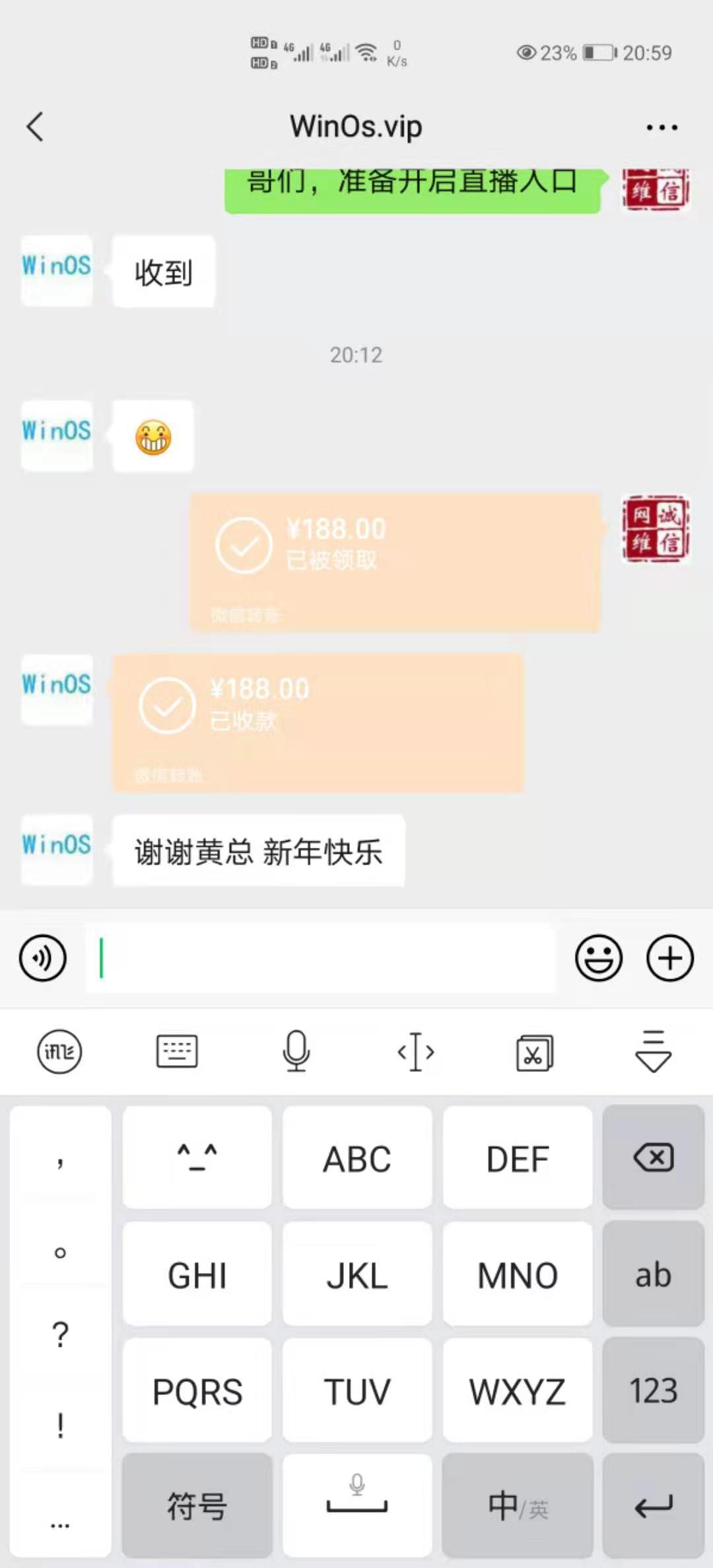The image size is (713, 1568).
Task: Switch to voice message input
Action: pos(43,958)
